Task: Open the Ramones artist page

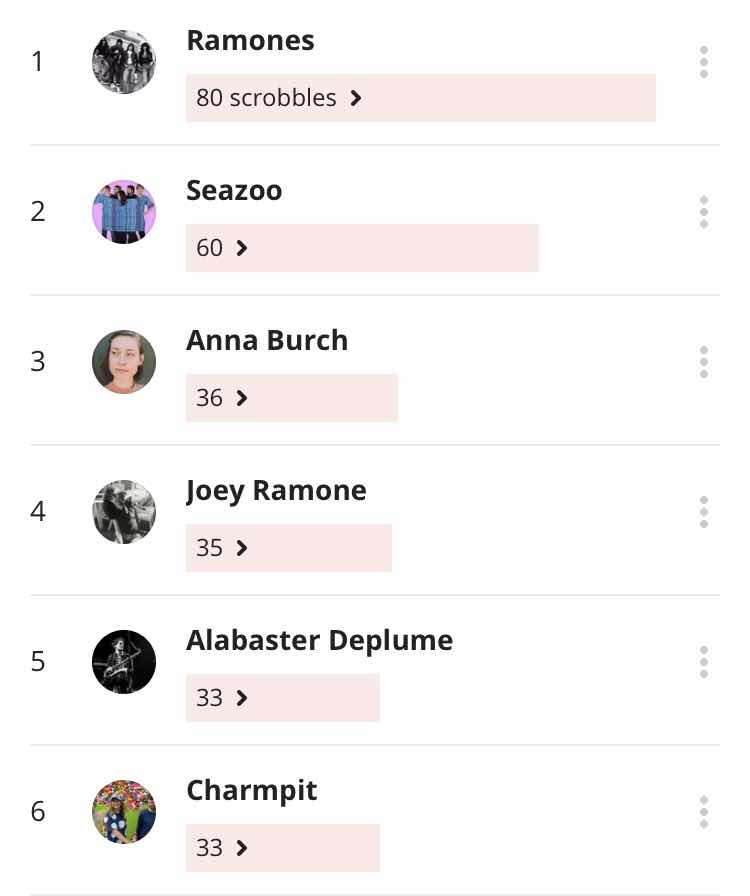Action: [250, 41]
